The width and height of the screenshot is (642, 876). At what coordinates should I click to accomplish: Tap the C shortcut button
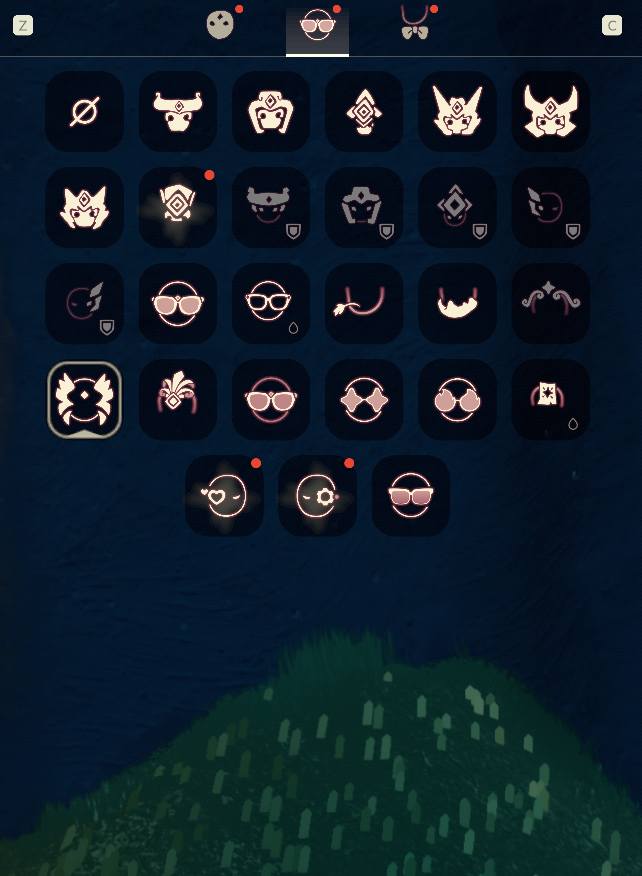click(x=612, y=25)
